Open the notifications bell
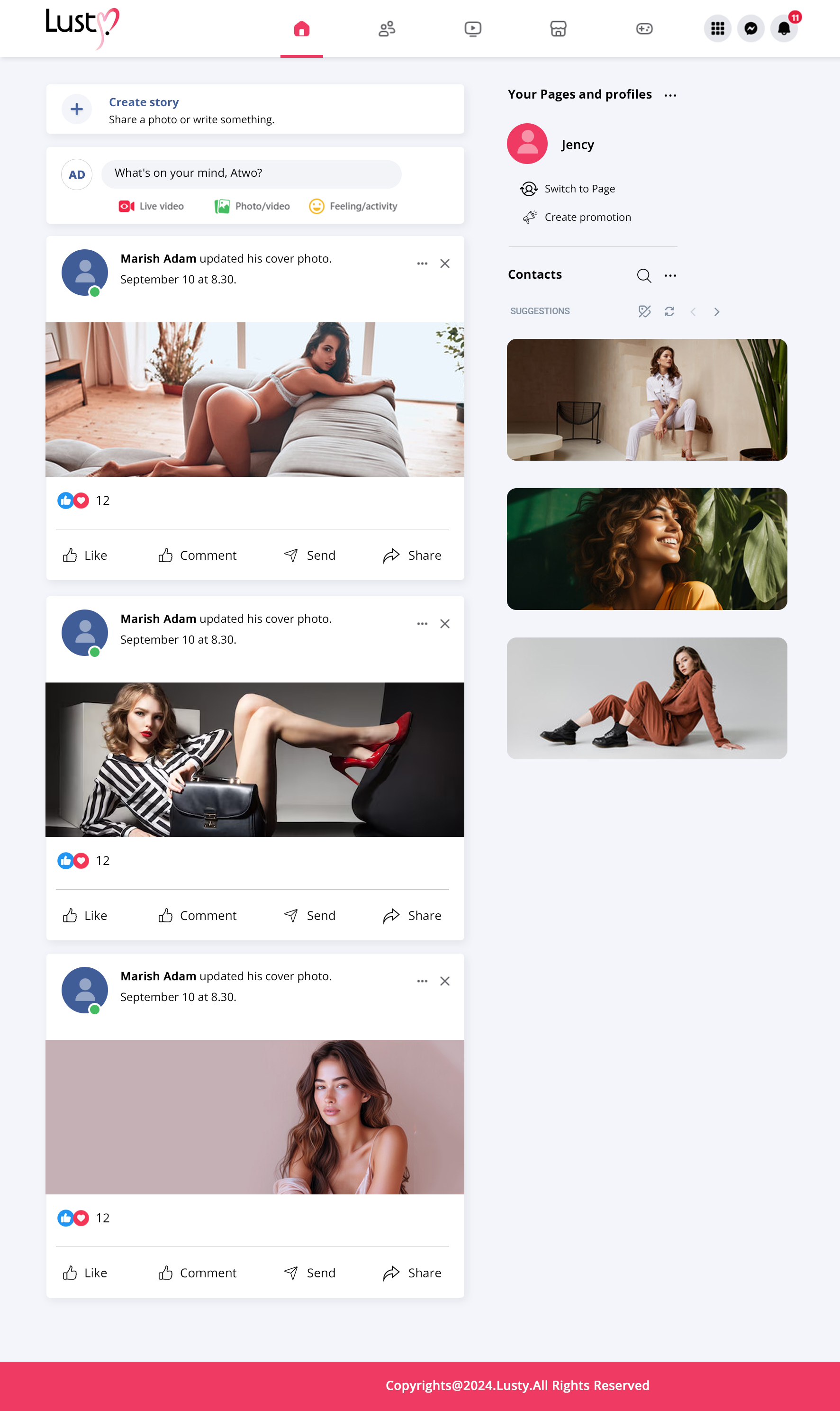This screenshot has height=1411, width=840. 784,28
